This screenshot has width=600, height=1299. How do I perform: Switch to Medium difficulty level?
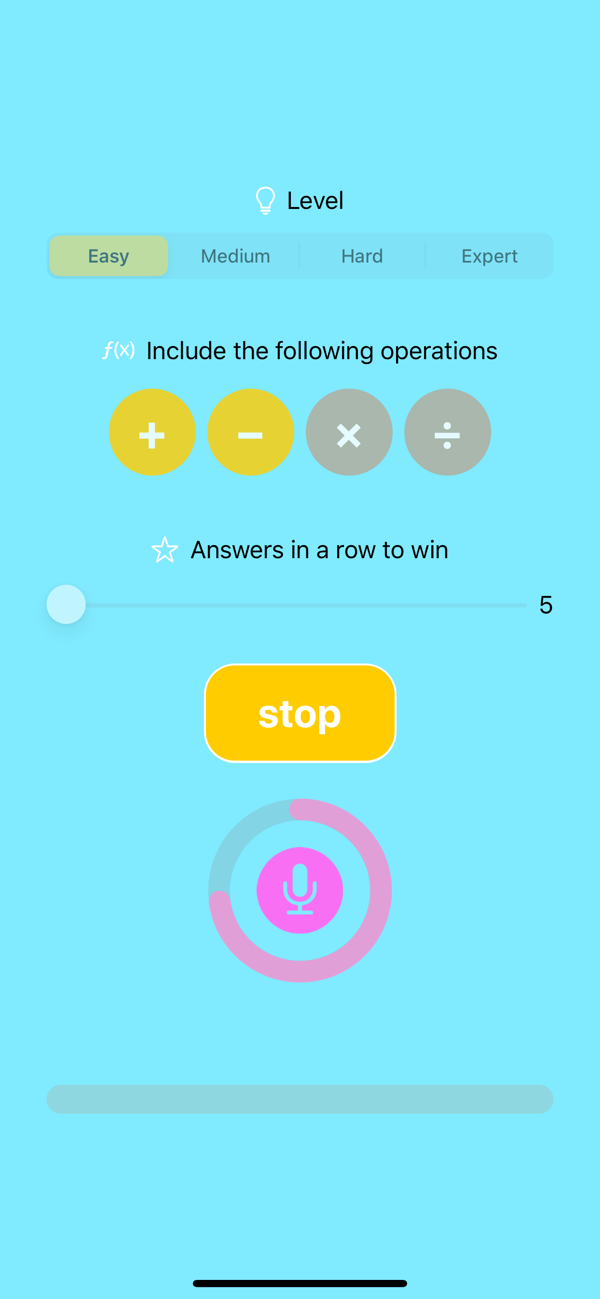click(235, 256)
